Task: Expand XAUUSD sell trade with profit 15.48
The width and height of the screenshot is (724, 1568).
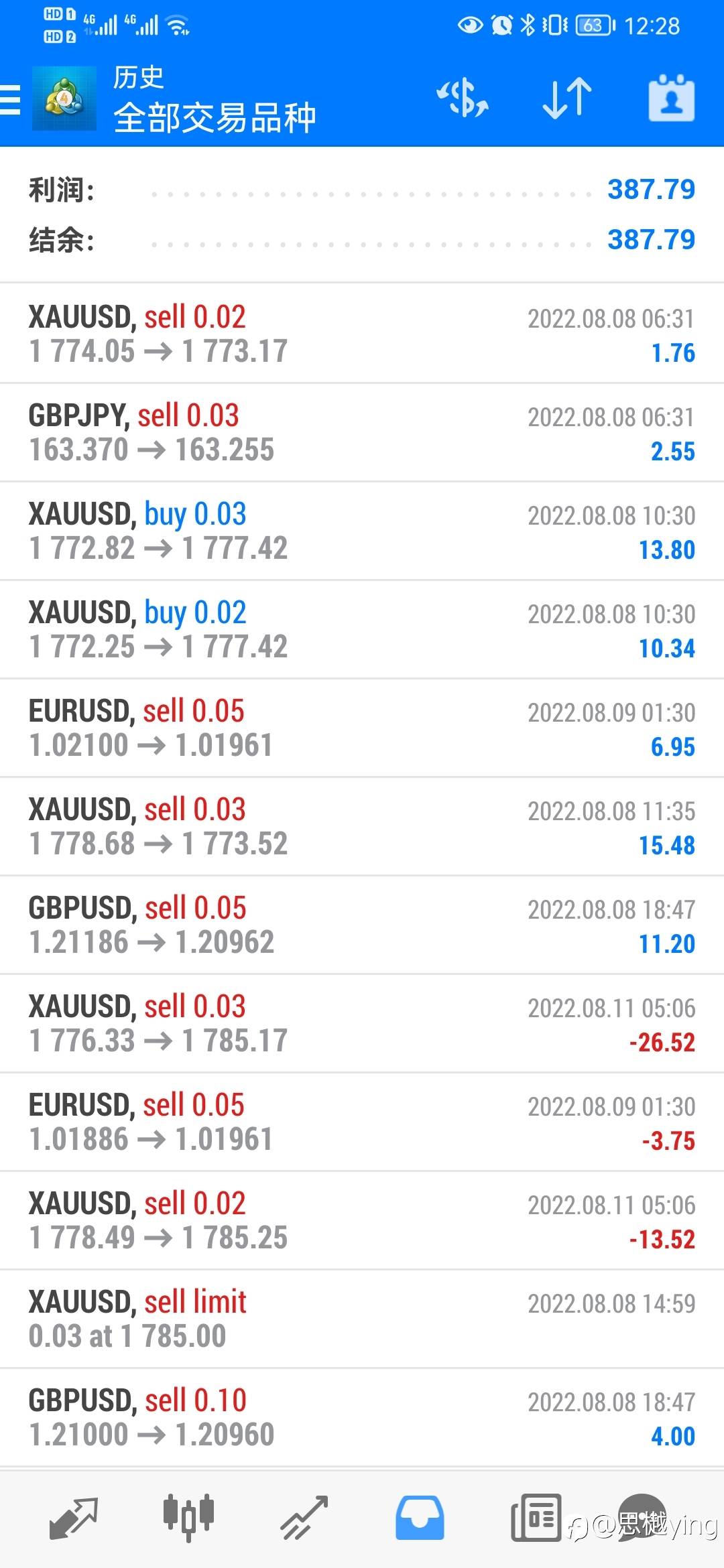Action: tap(362, 826)
